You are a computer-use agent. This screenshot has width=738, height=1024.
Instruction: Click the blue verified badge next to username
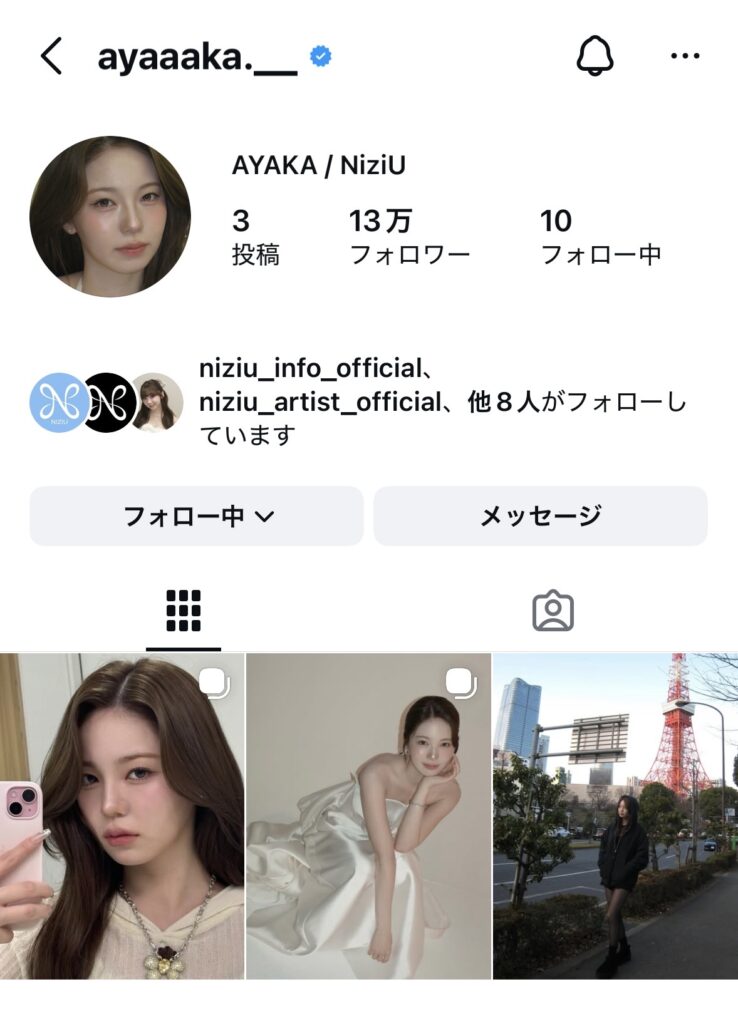[x=318, y=58]
